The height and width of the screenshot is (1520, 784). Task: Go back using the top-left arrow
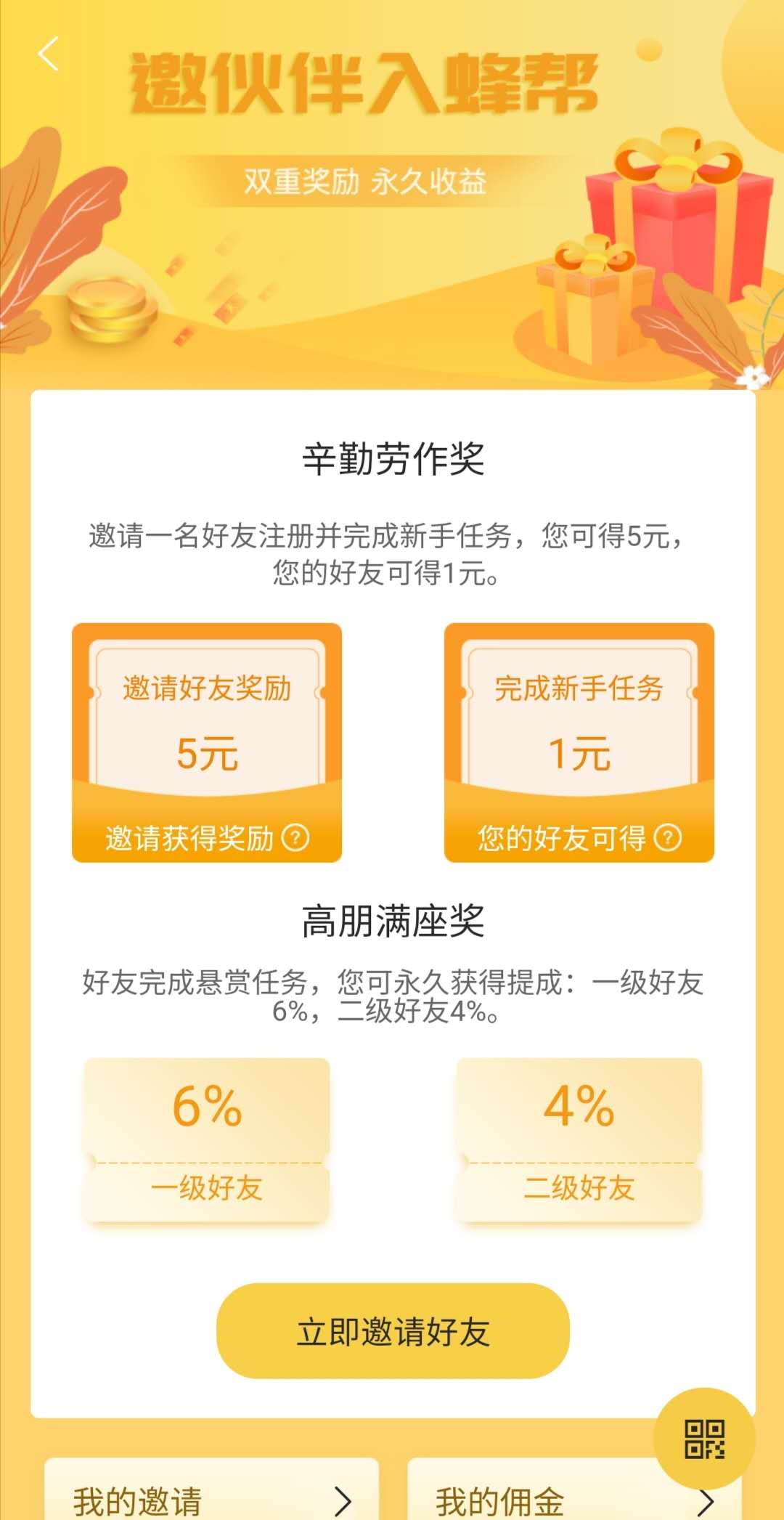[x=48, y=54]
